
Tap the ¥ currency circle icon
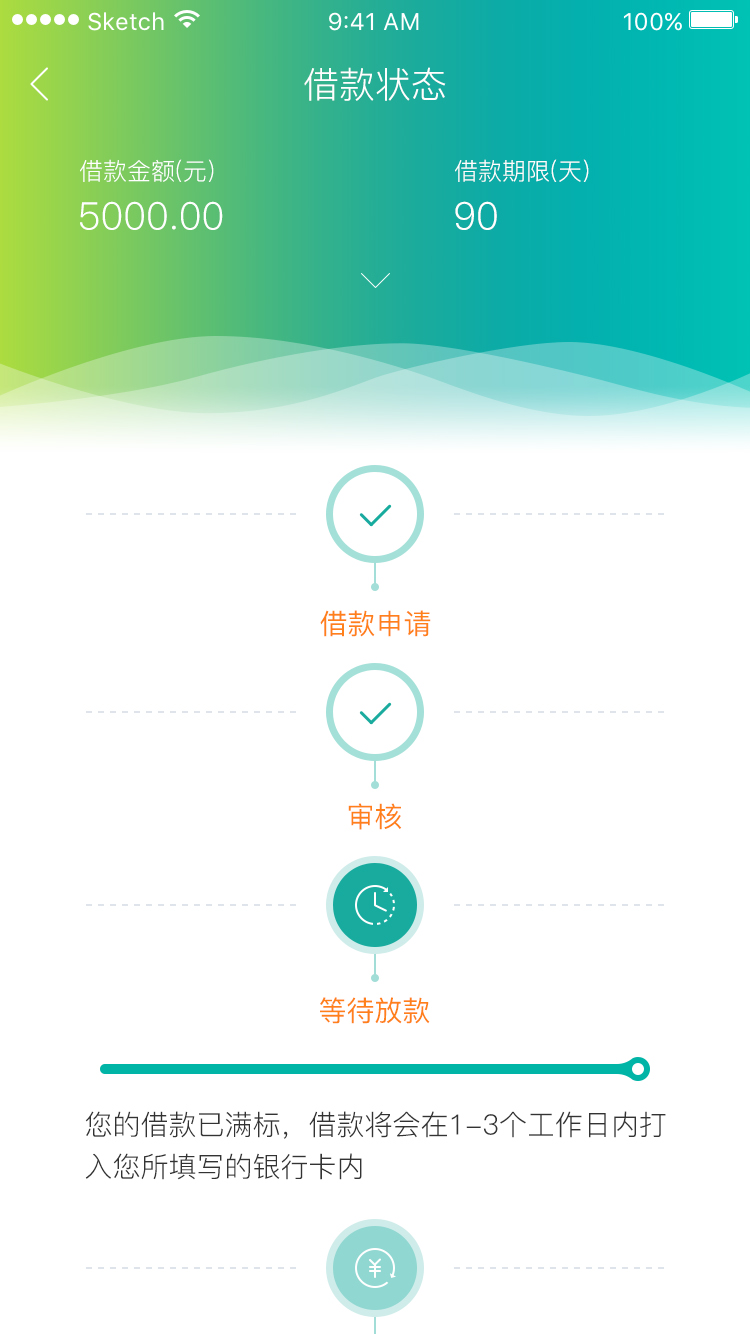point(375,1267)
